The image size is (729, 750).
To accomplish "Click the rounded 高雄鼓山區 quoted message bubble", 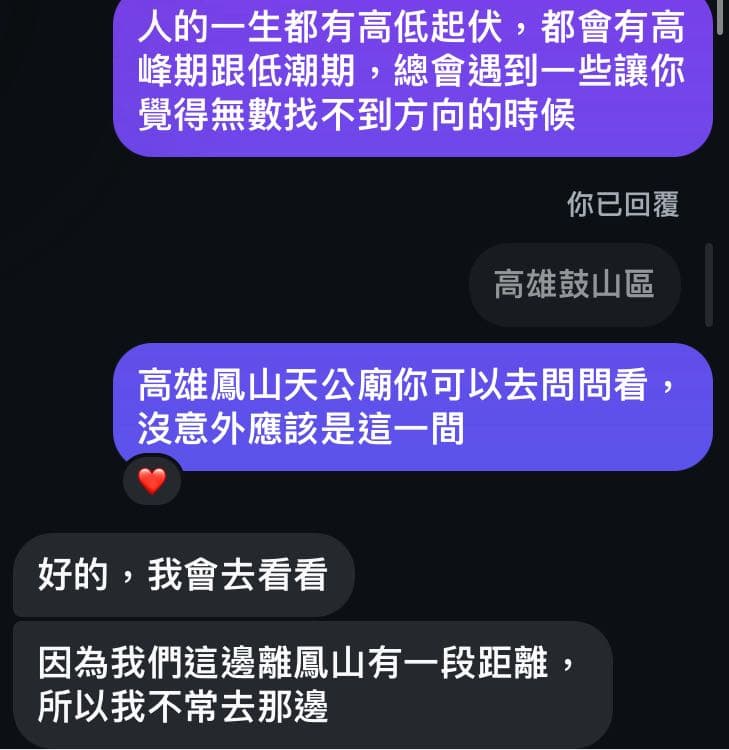I will click(x=574, y=285).
